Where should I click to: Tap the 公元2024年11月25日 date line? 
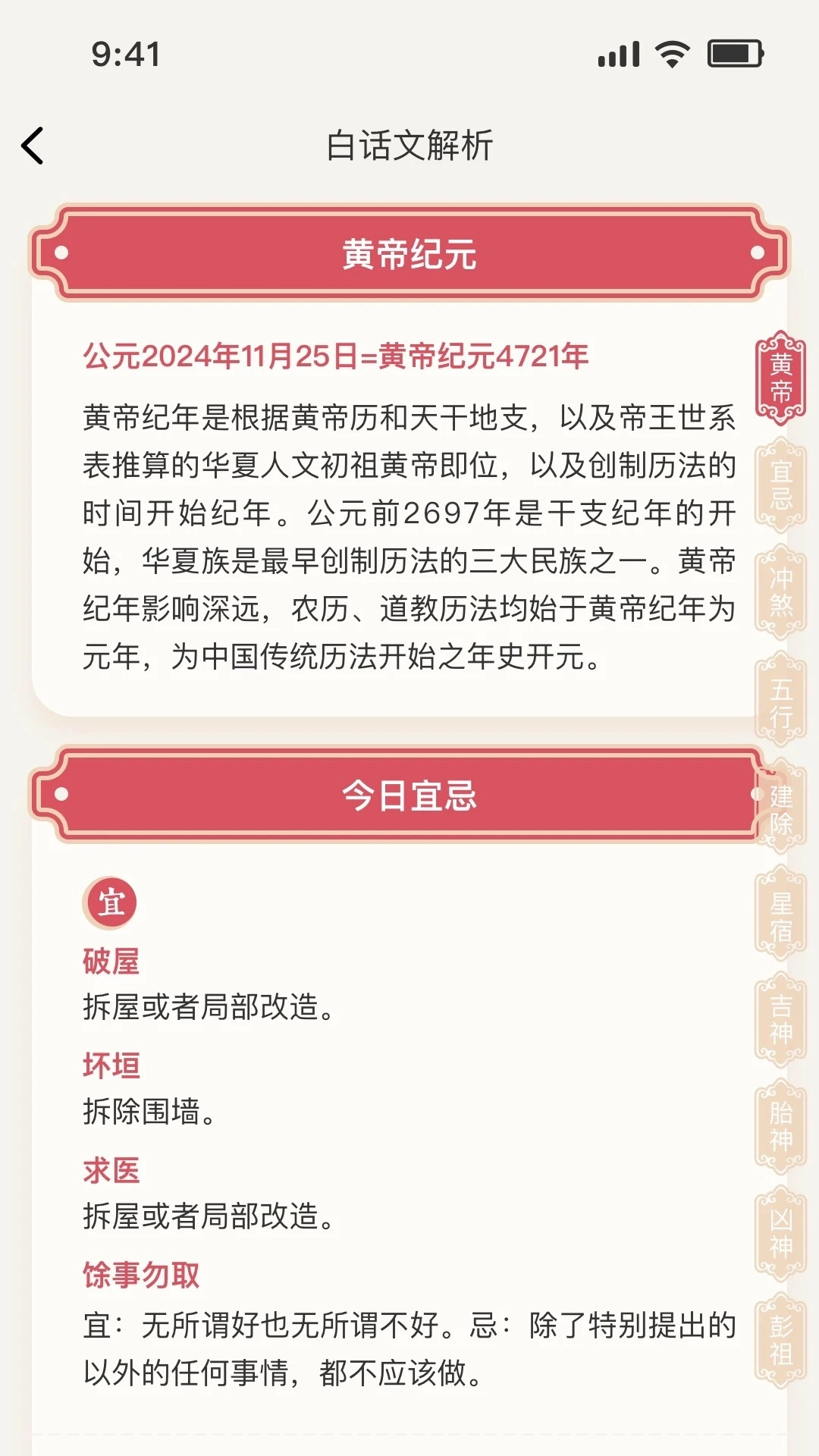(336, 356)
